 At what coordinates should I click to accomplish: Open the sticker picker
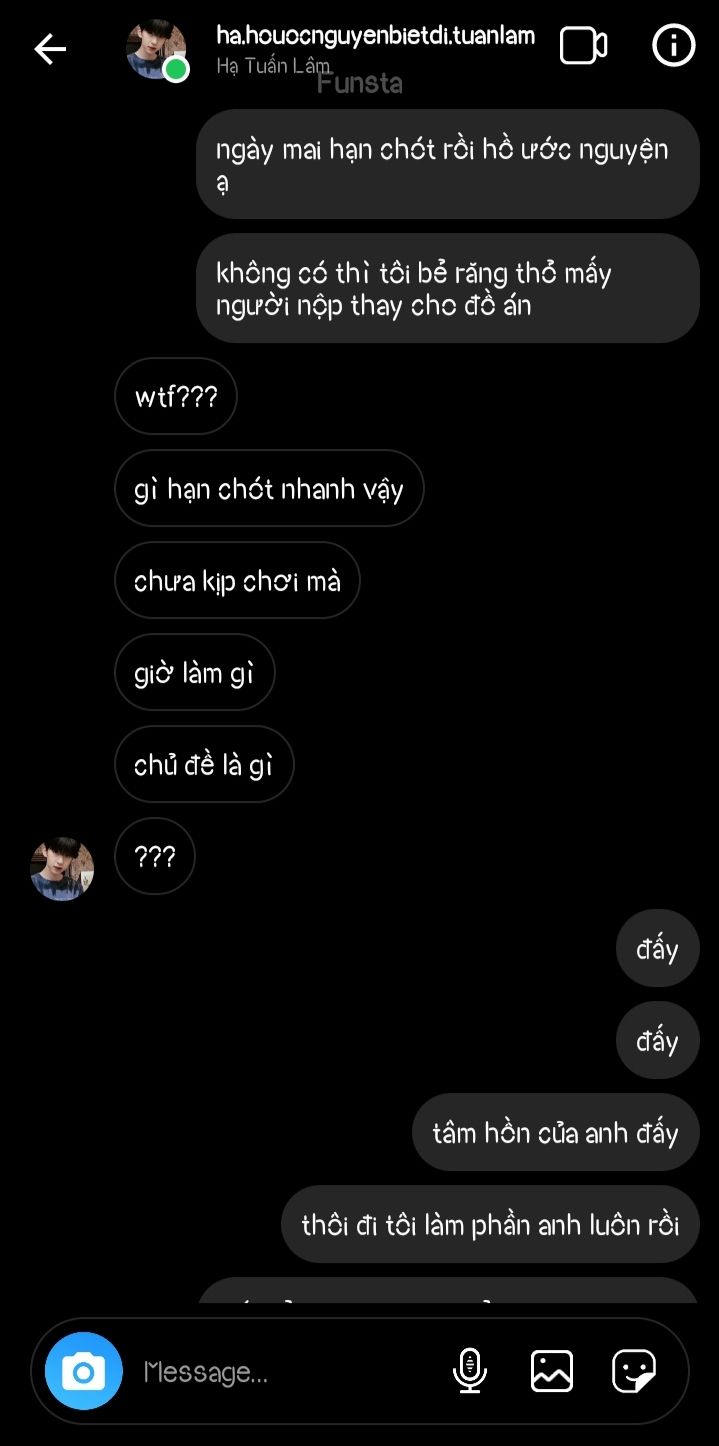(x=634, y=1371)
